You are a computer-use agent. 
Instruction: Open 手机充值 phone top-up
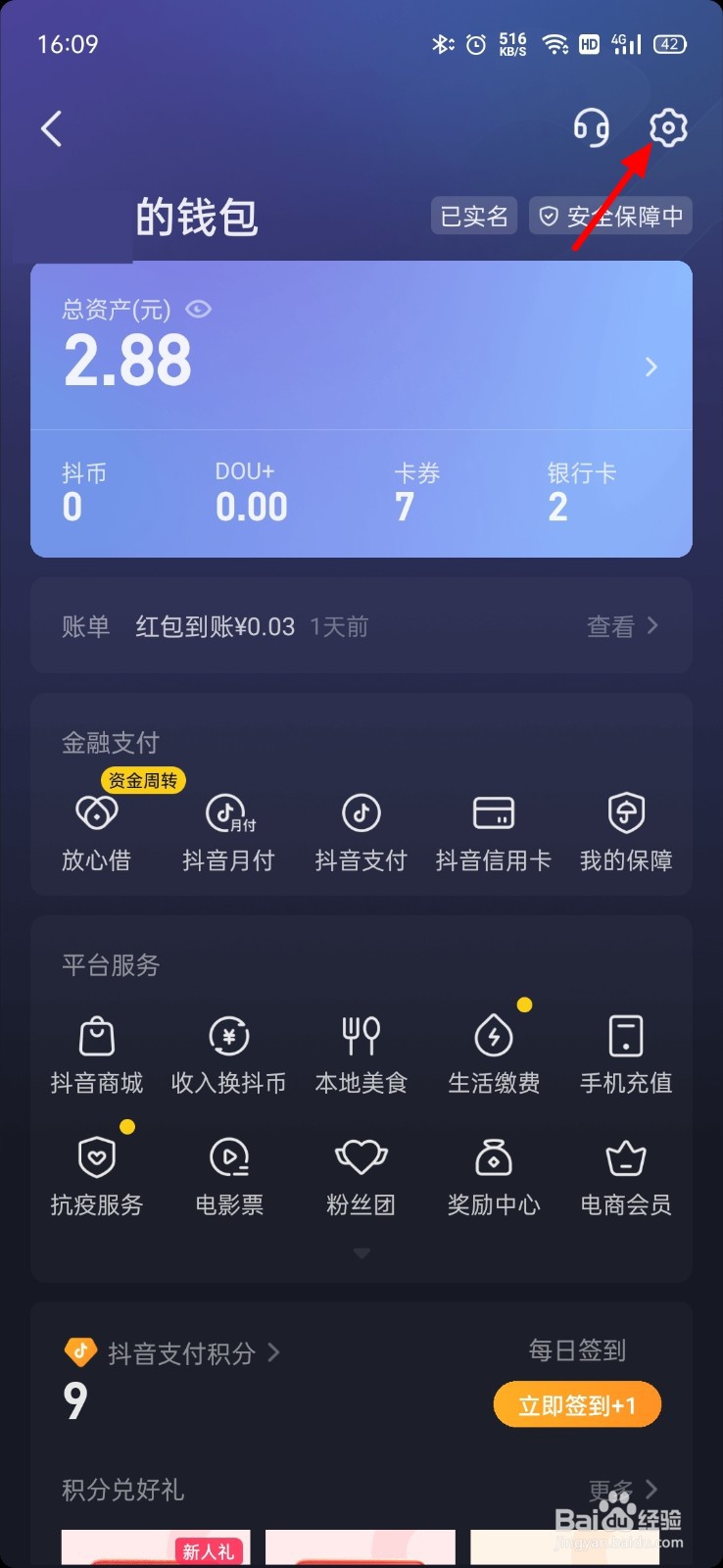point(626,1055)
